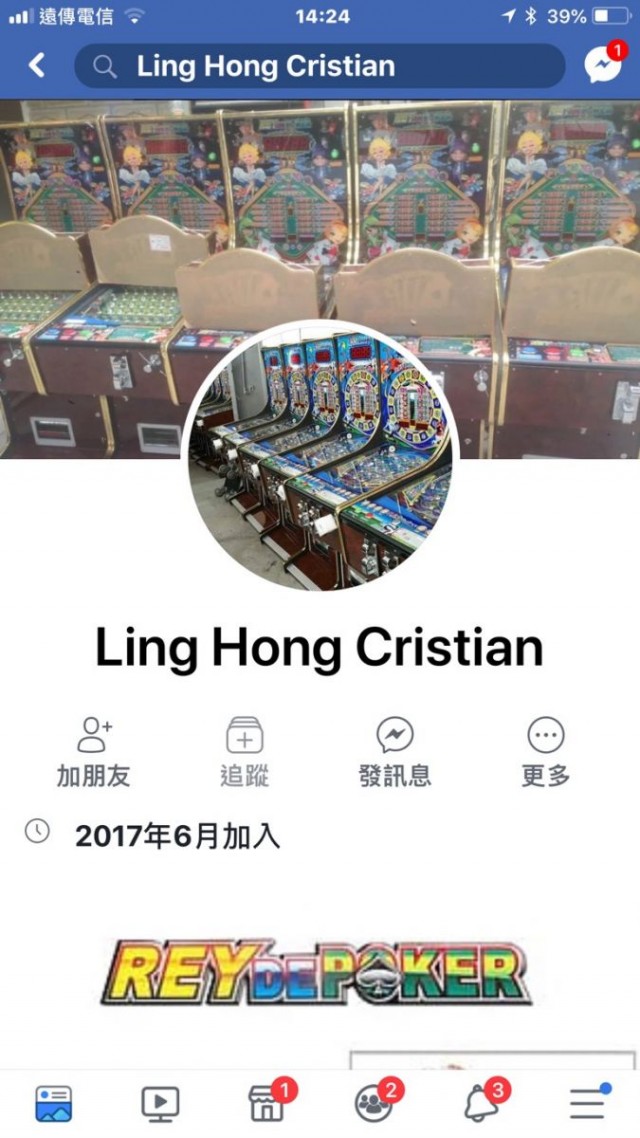This screenshot has width=640, height=1138.
Task: Add friend with 加朋友 button
Action: pyautogui.click(x=94, y=751)
